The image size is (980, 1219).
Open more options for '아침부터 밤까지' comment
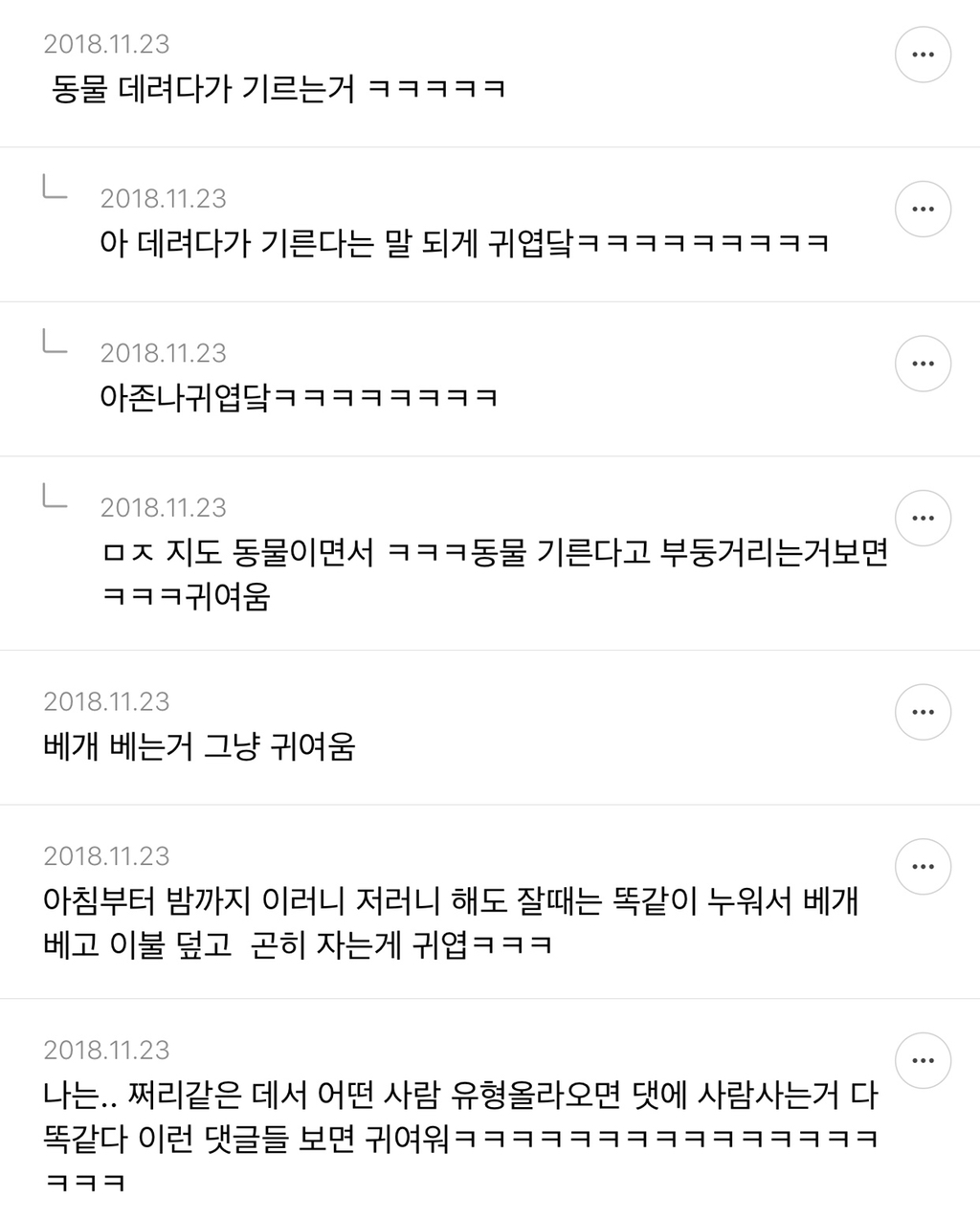coord(923,867)
